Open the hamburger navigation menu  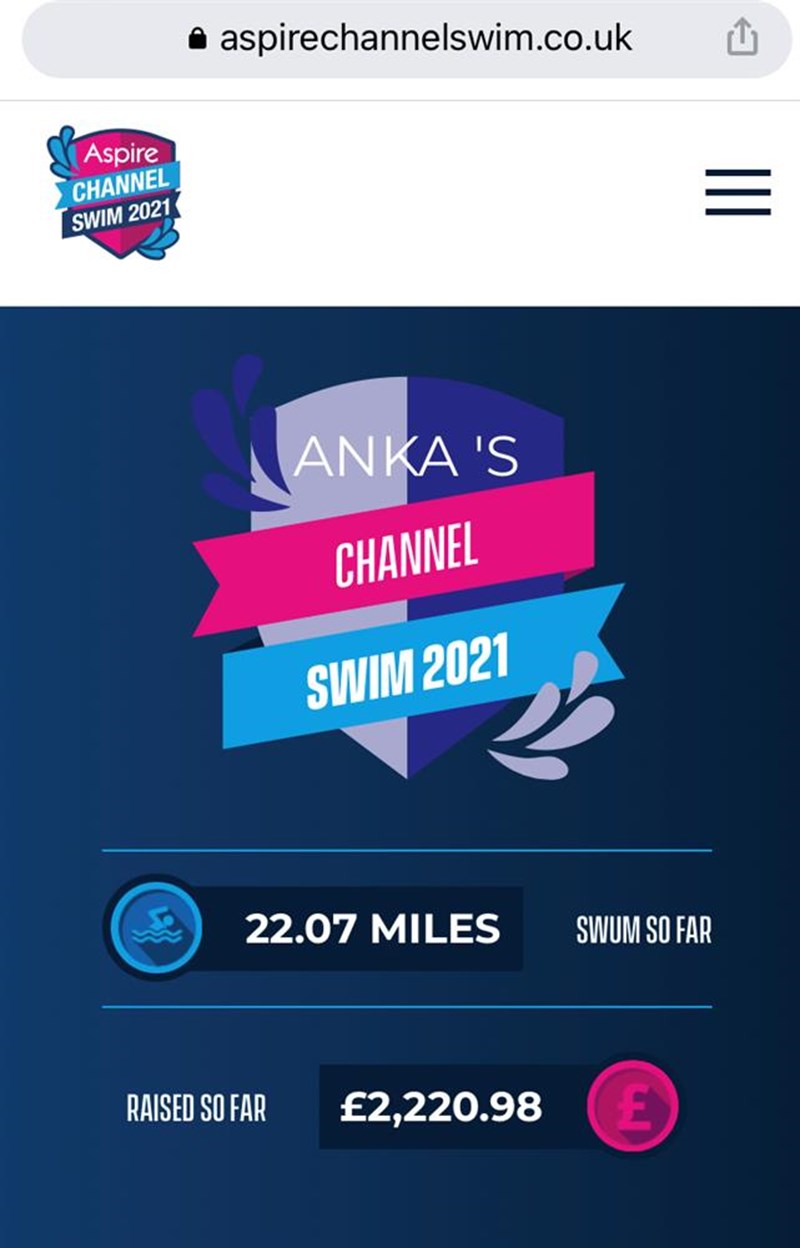[x=738, y=191]
